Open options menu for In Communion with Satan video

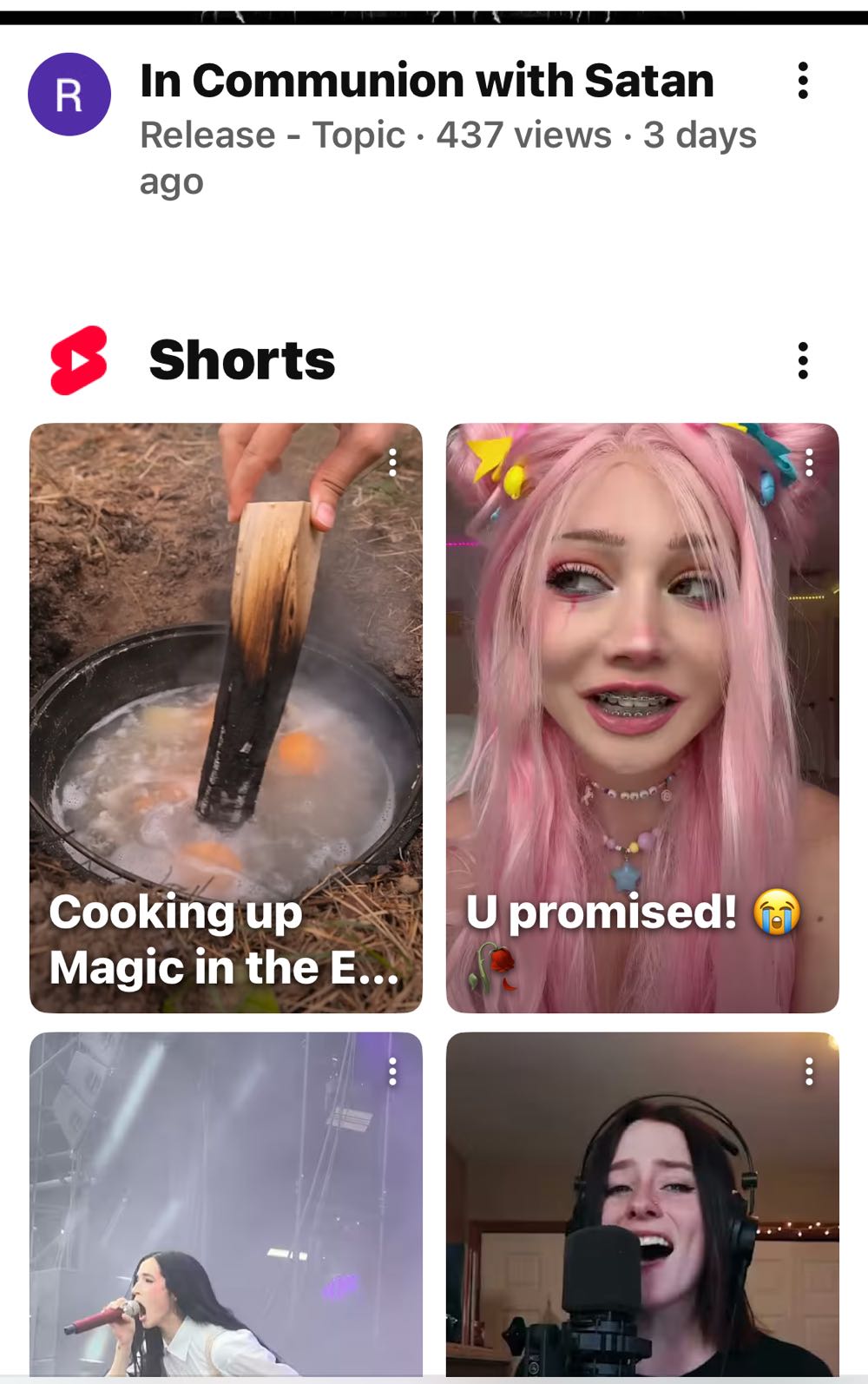803,81
